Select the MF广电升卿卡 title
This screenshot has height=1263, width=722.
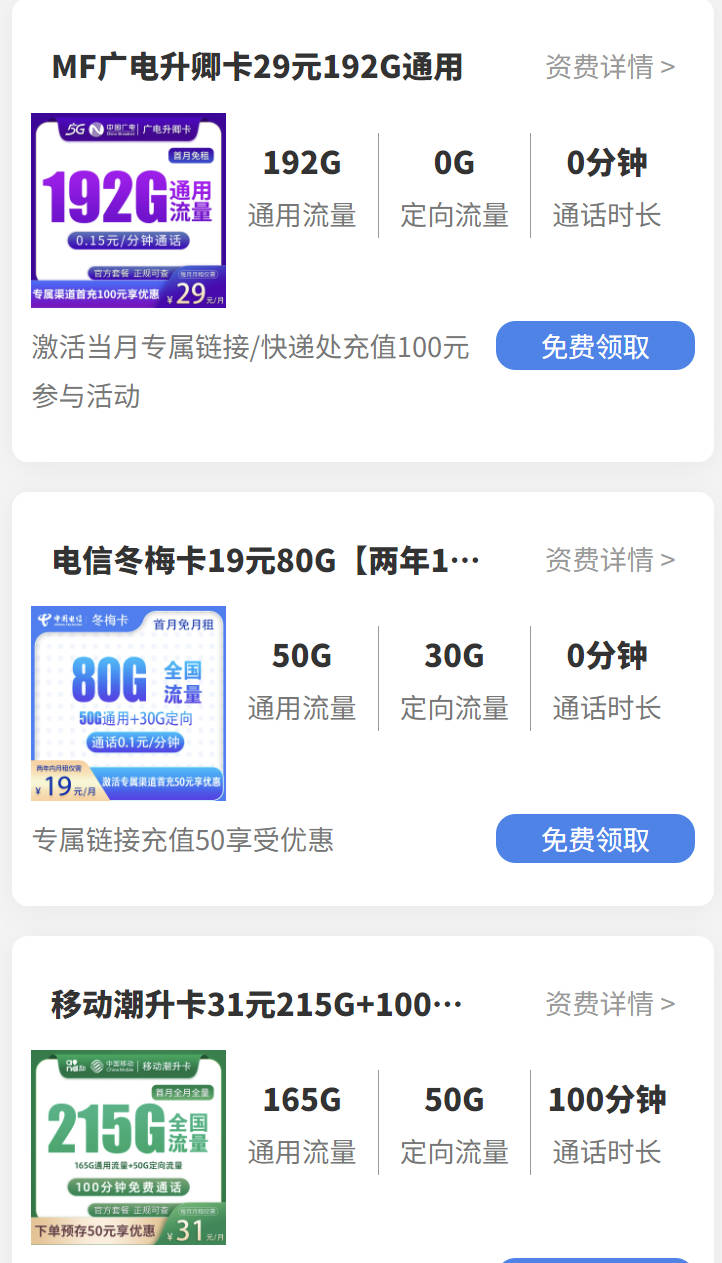(257, 66)
